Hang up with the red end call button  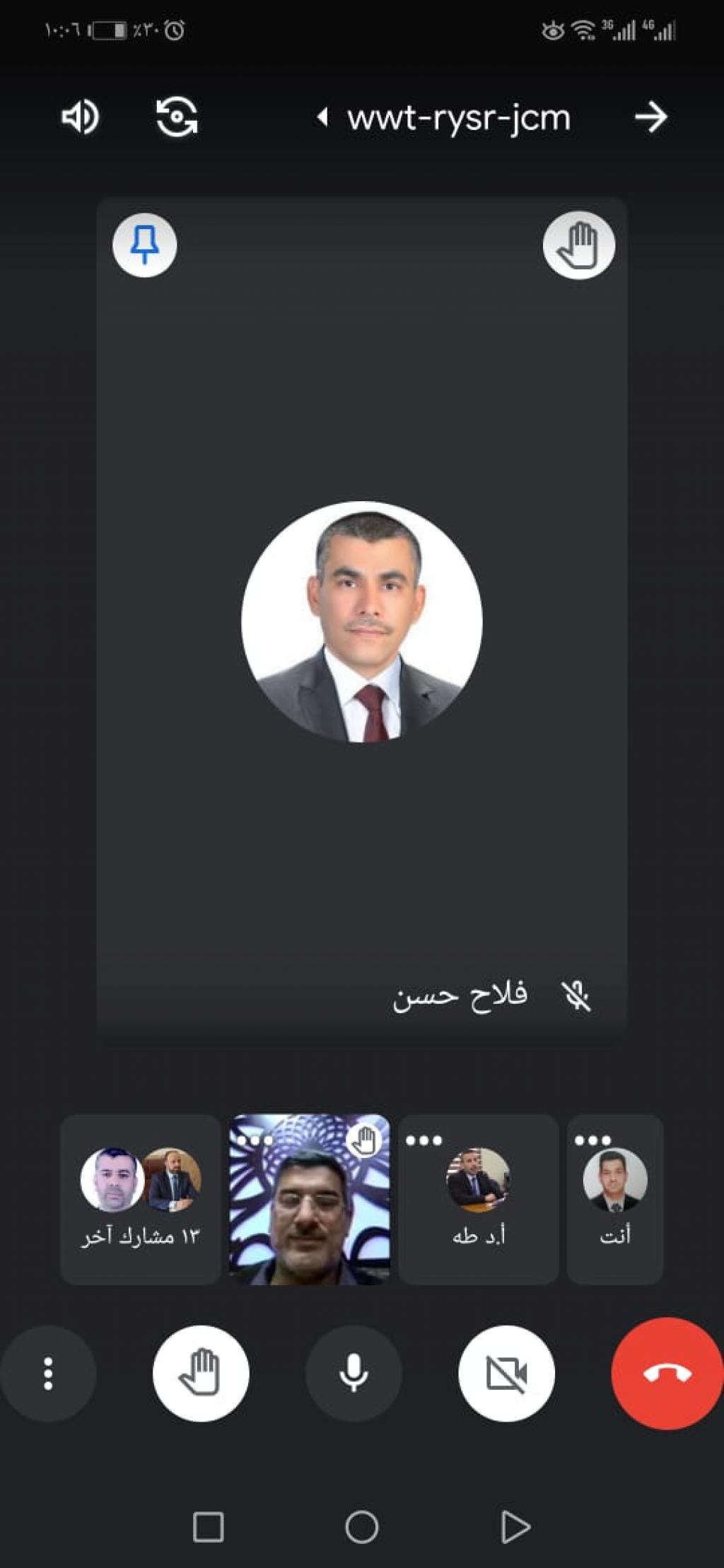(667, 1374)
